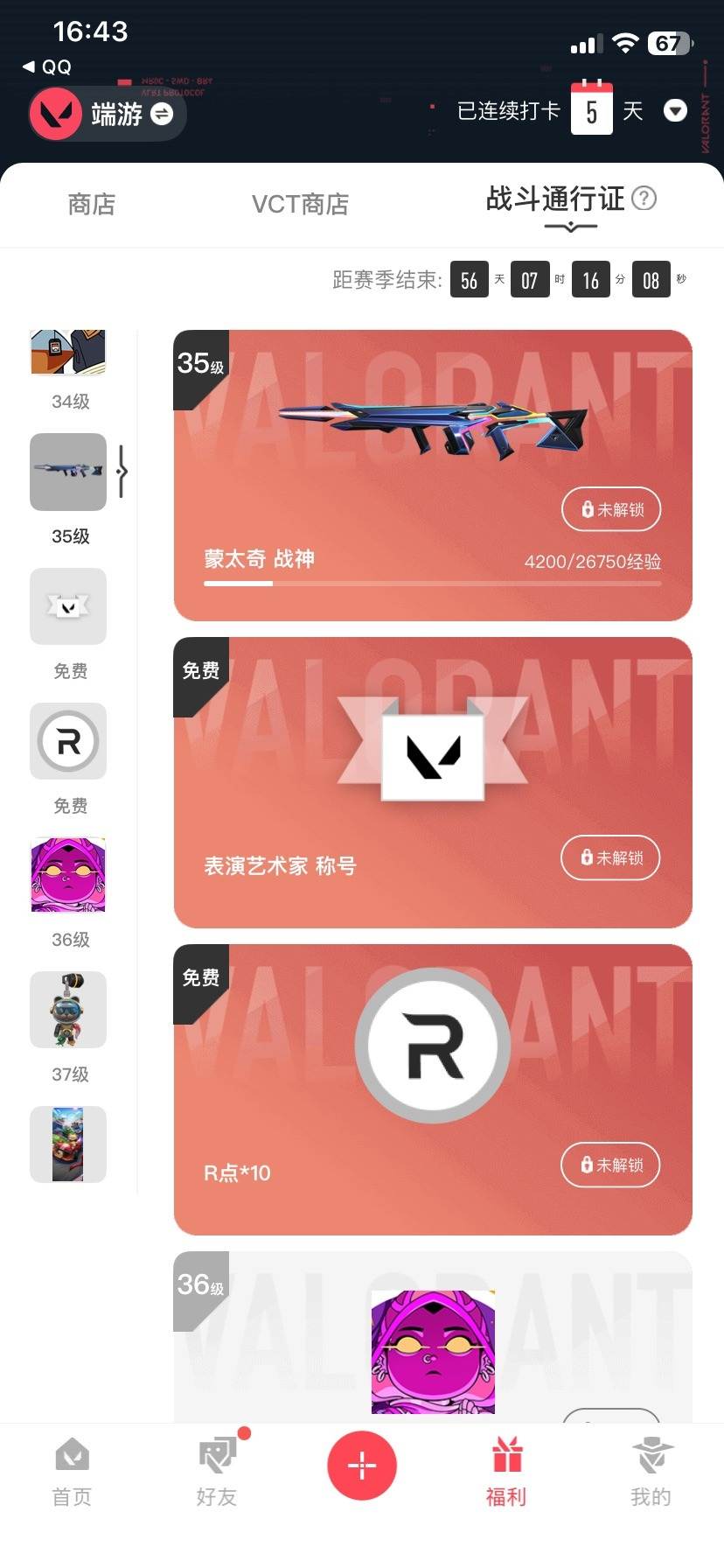Screen dimensions: 724x1568
Task: Select the 34级 reward thumbnail in the sidebar
Action: click(68, 352)
